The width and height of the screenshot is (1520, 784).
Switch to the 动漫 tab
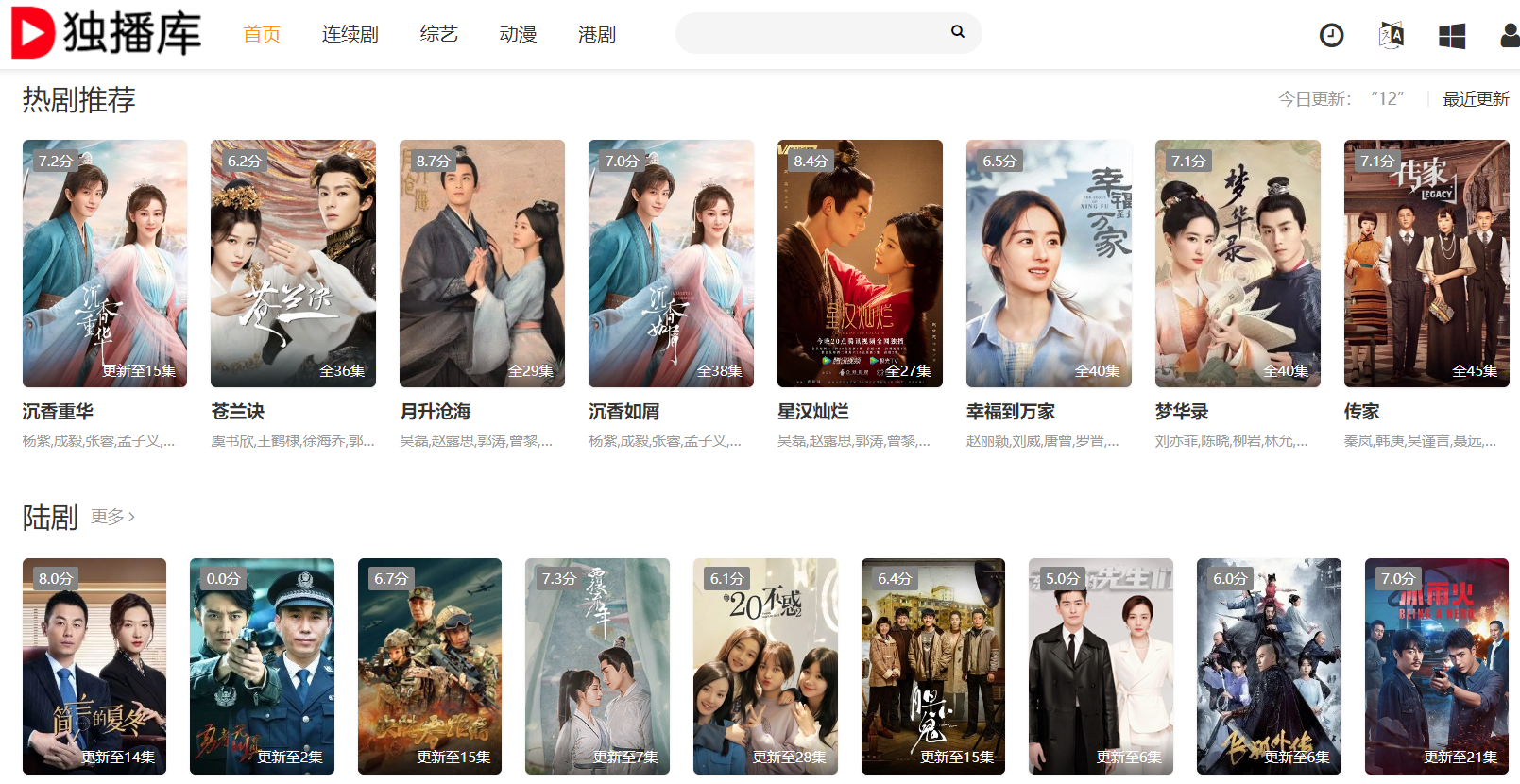point(518,35)
